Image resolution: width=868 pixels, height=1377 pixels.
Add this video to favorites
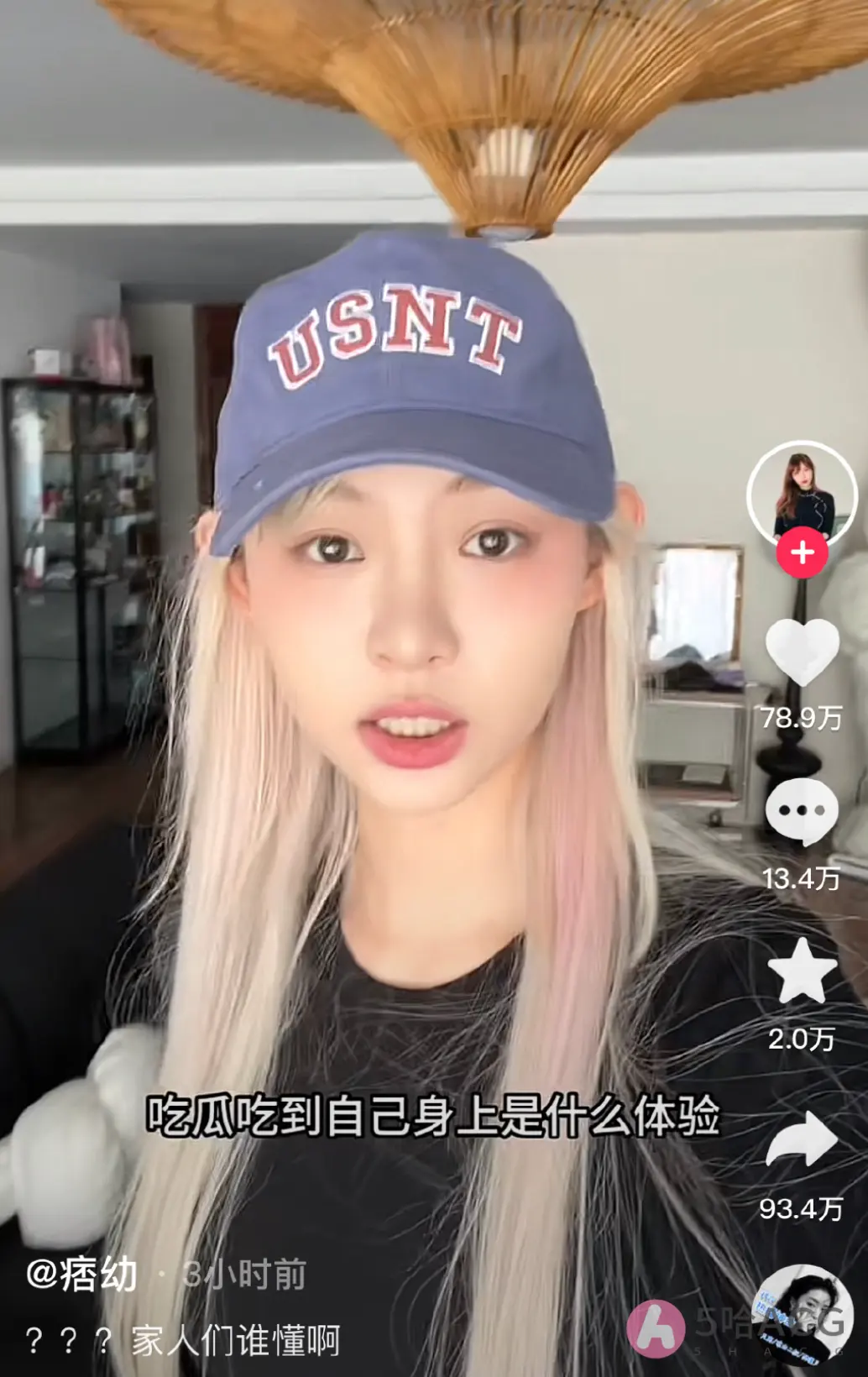802,971
